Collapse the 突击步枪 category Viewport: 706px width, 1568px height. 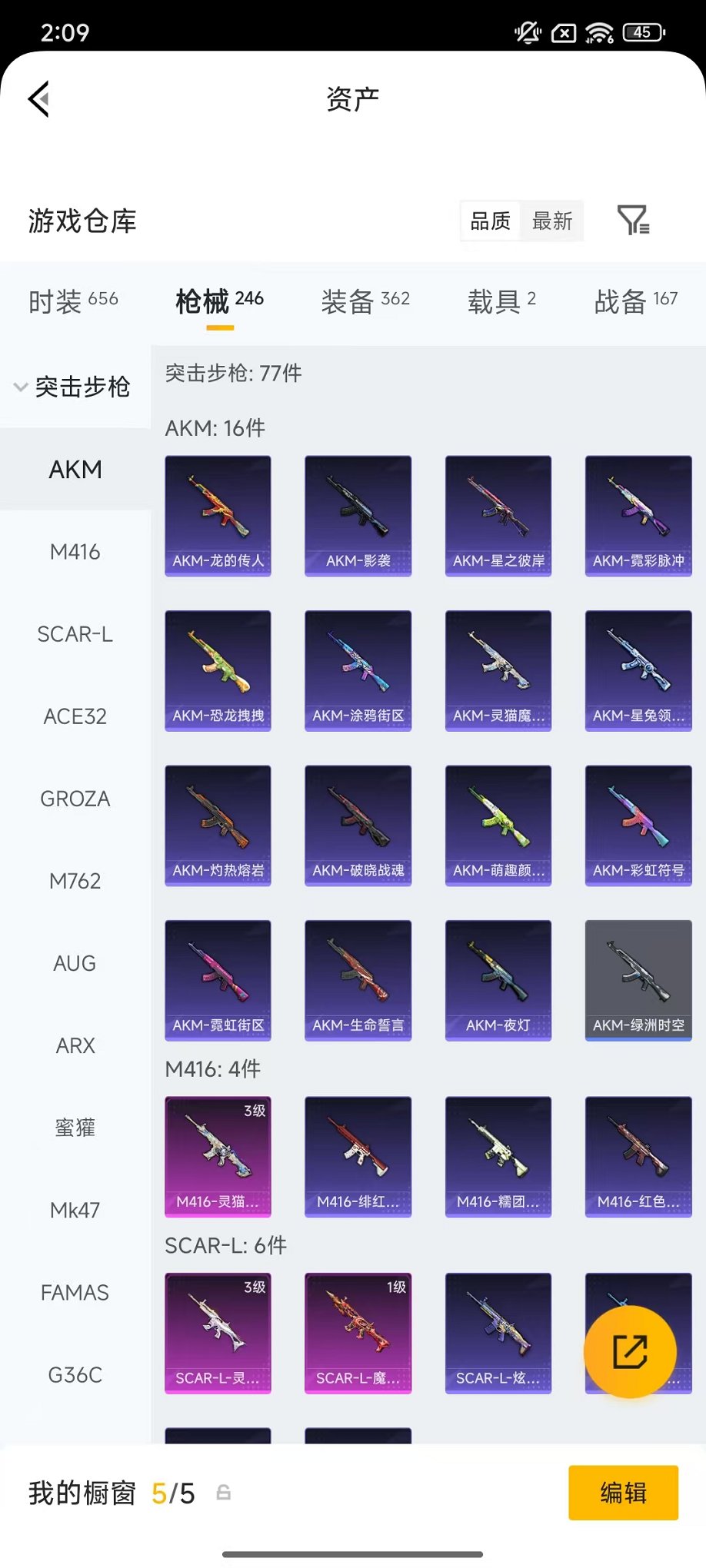pyautogui.click(x=73, y=387)
